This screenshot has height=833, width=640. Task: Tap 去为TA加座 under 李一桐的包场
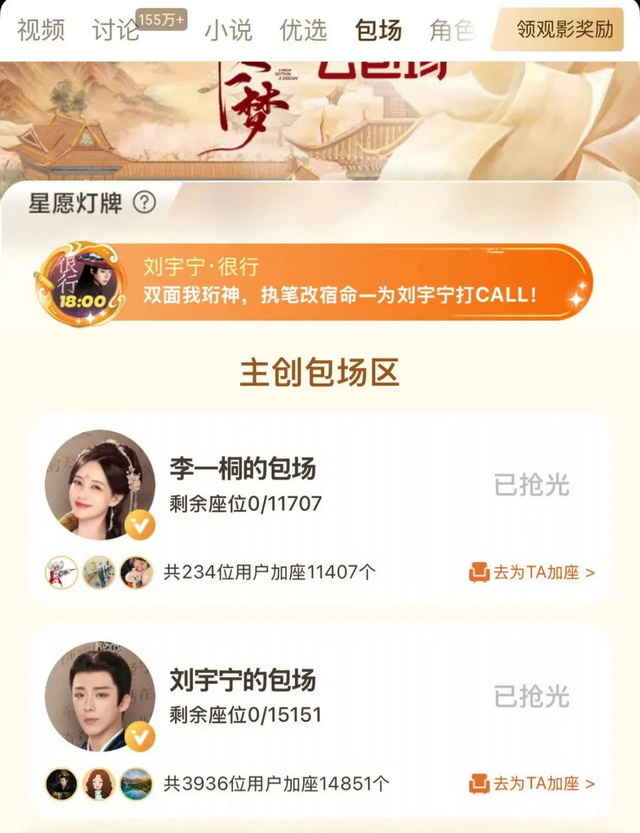(x=531, y=573)
